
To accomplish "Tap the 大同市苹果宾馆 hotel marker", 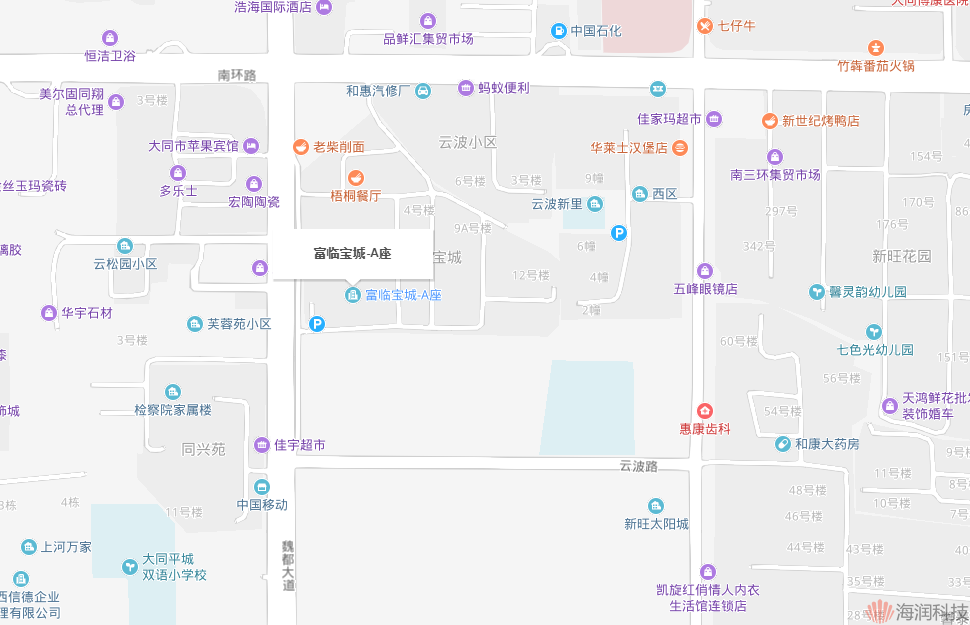I will click(251, 146).
